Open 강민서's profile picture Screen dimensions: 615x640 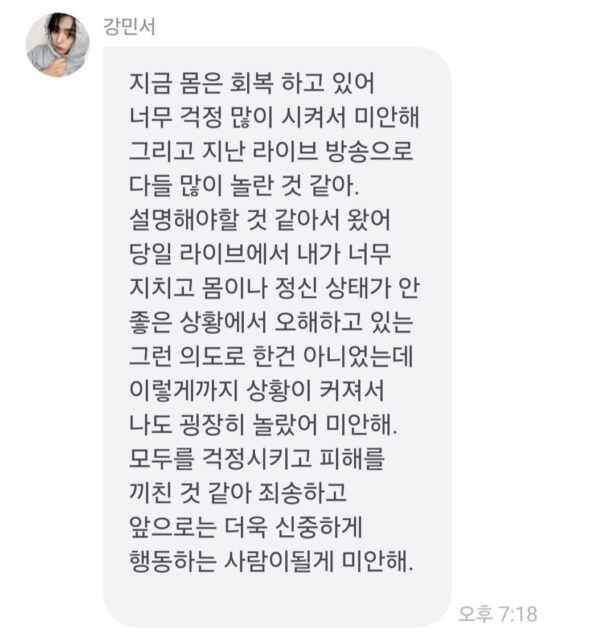[x=57, y=45]
